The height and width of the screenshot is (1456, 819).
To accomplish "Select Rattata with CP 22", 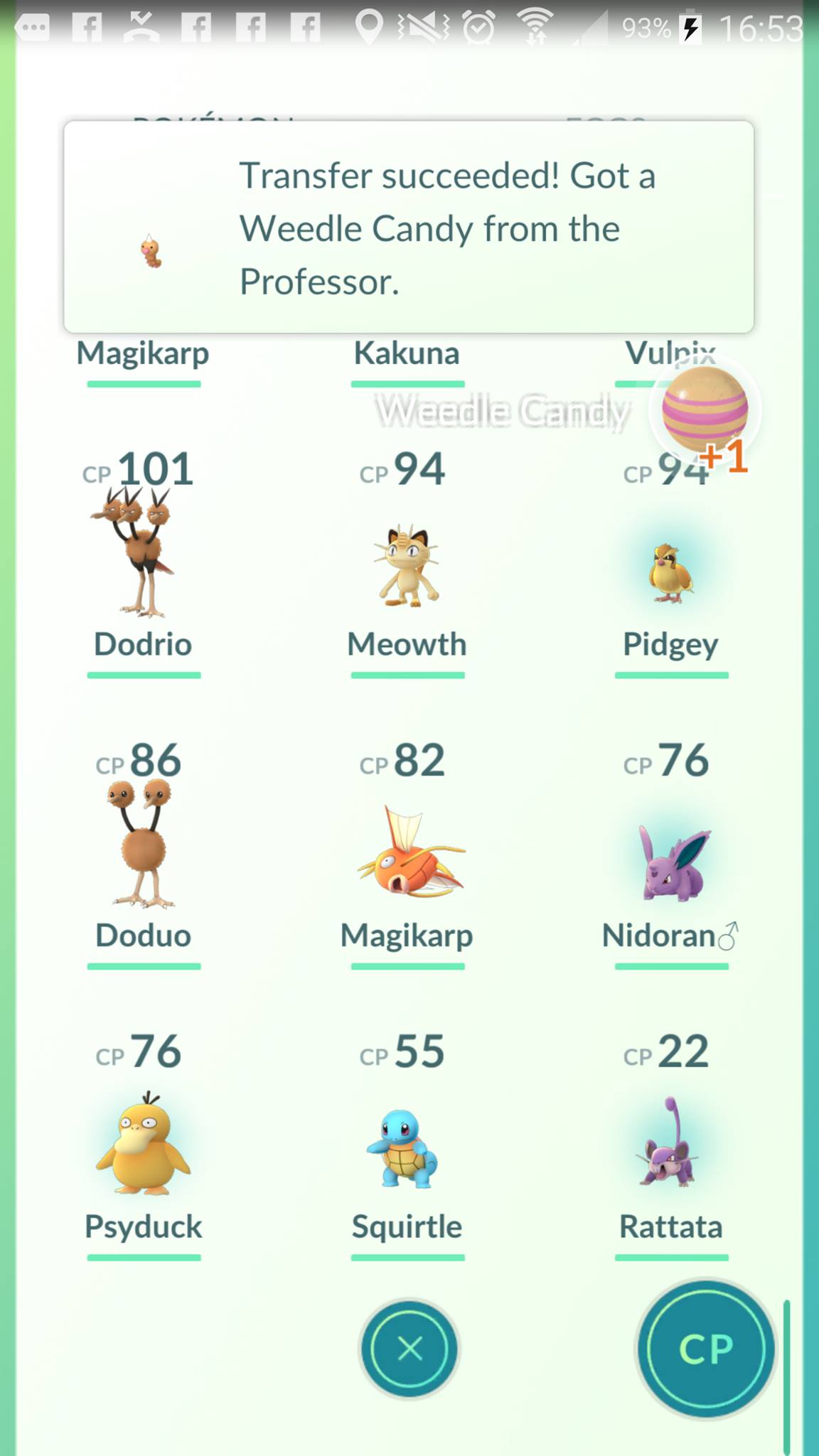I will (670, 1146).
